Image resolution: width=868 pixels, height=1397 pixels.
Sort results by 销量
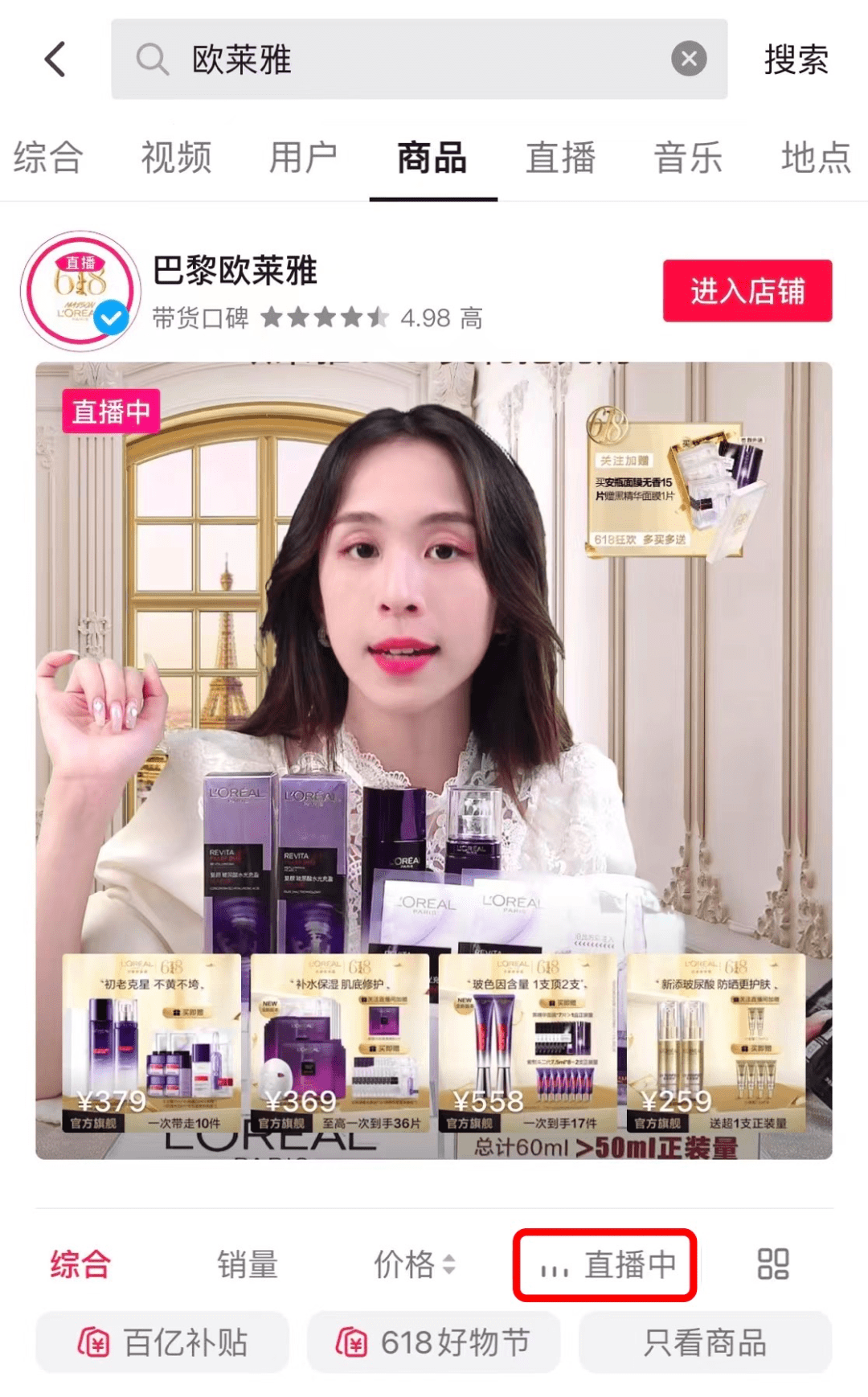coord(248,1264)
